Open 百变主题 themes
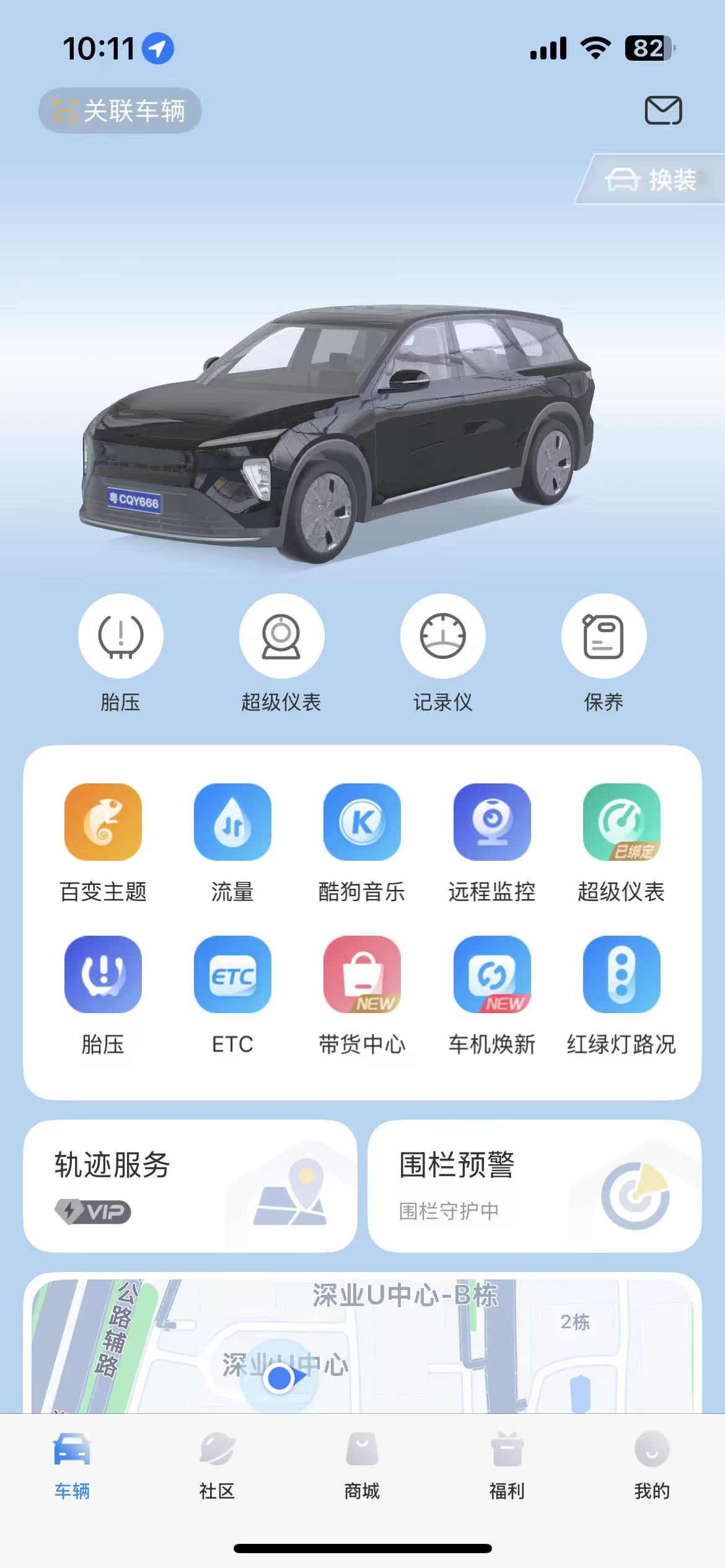The height and width of the screenshot is (1568, 725). pyautogui.click(x=103, y=822)
